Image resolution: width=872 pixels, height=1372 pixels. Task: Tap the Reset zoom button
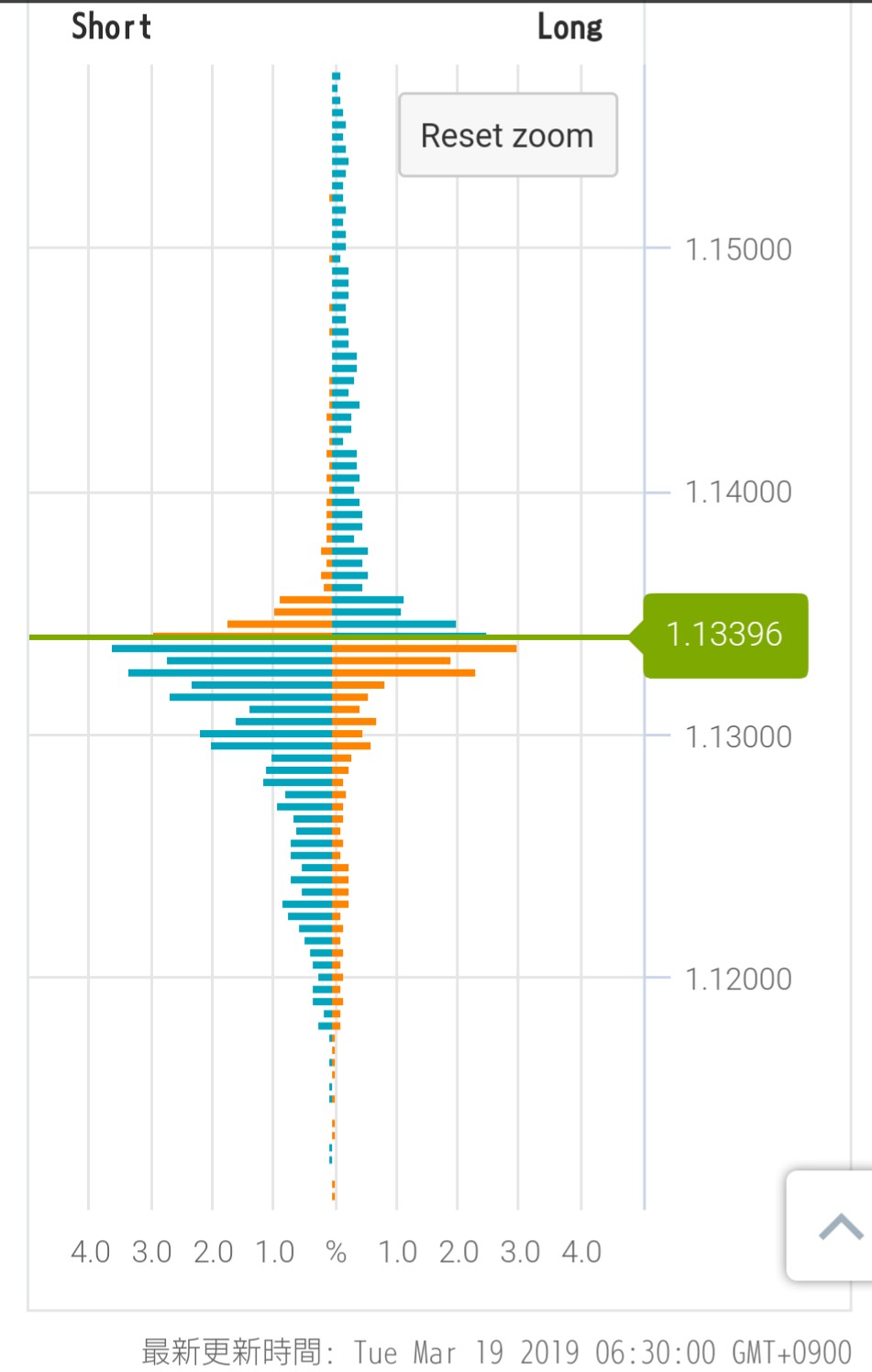coord(507,135)
